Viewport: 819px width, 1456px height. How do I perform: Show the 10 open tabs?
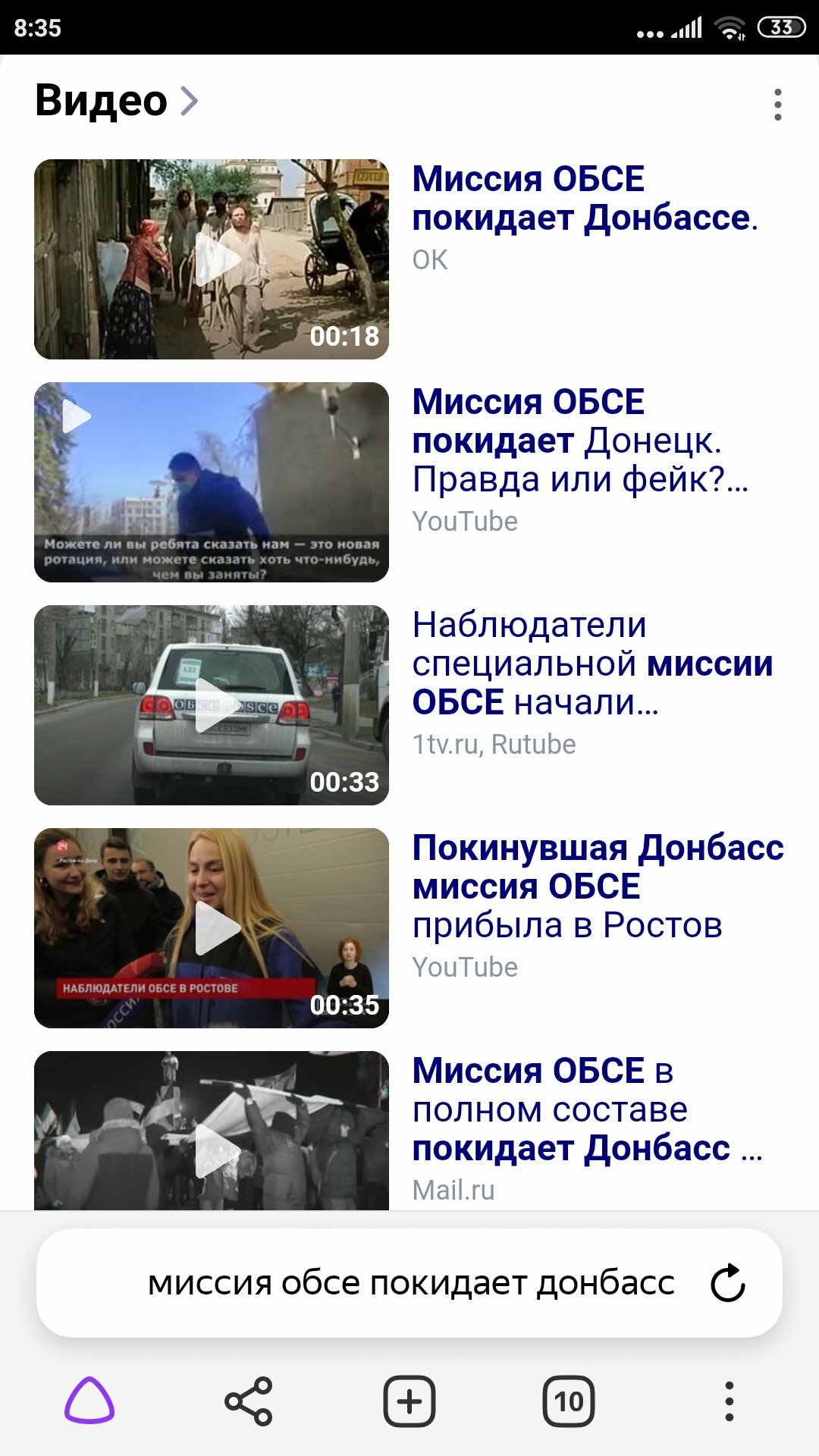(x=569, y=1401)
